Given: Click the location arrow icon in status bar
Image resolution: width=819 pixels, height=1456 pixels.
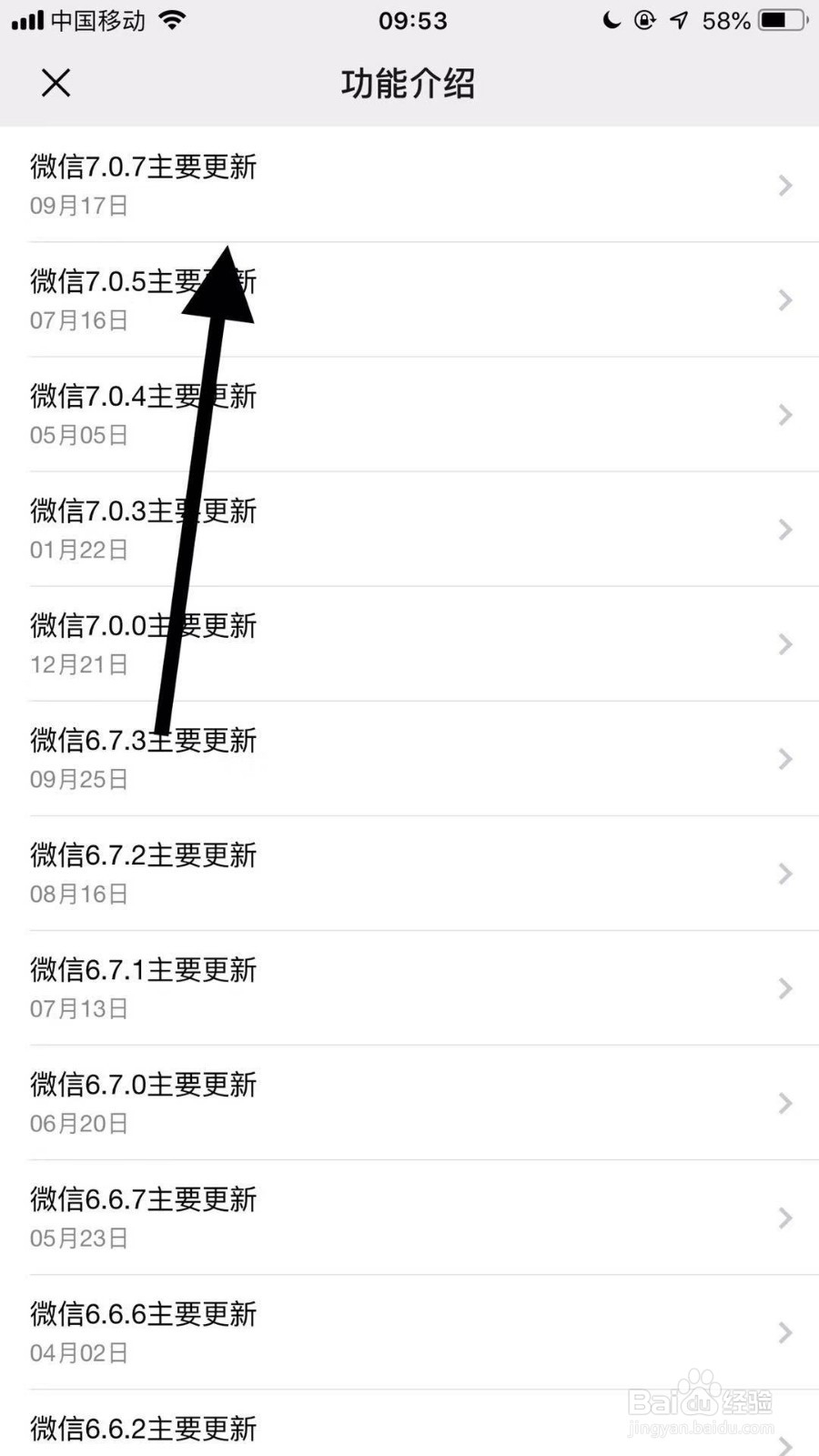Looking at the screenshot, I should pyautogui.click(x=677, y=19).
